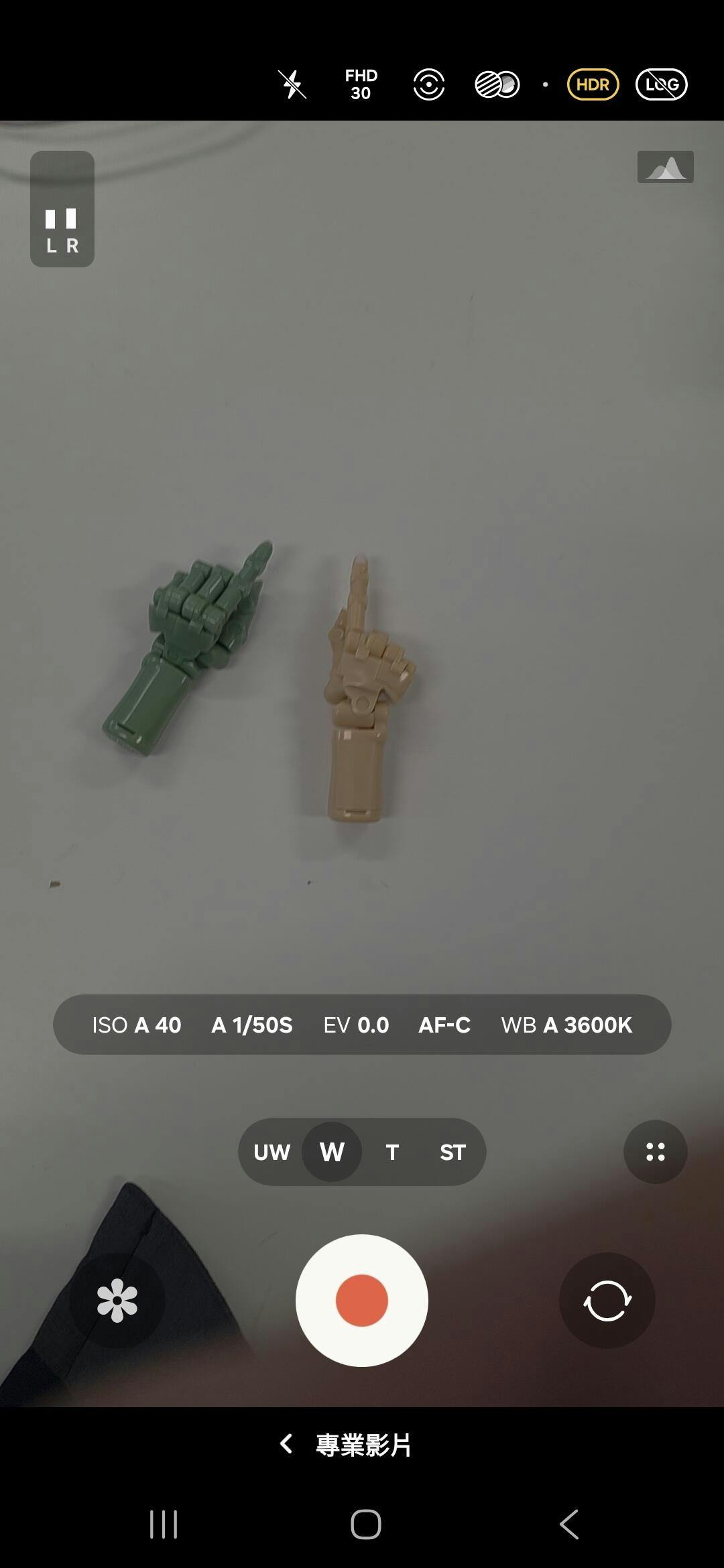724x1568 pixels.
Task: Change the 1/50S shutter speed
Action: coord(252,1025)
